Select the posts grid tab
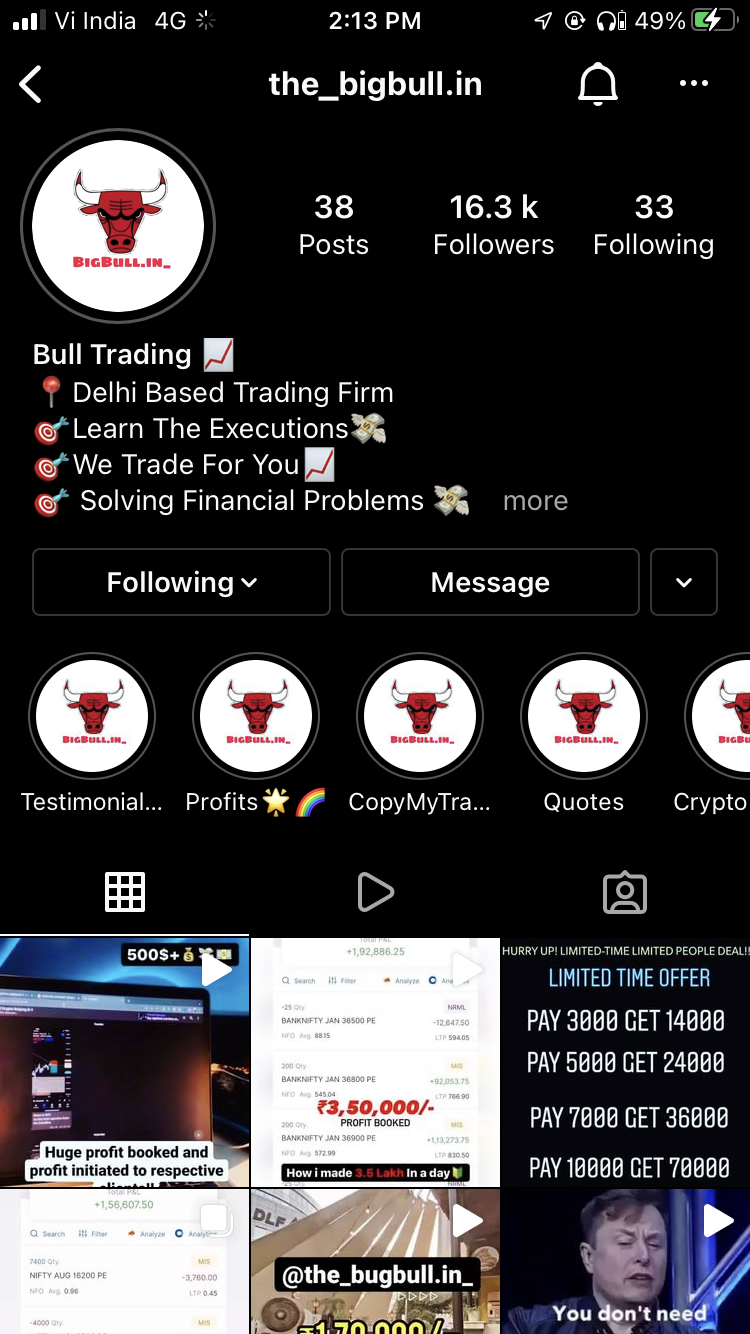Image resolution: width=750 pixels, height=1334 pixels. point(125,892)
